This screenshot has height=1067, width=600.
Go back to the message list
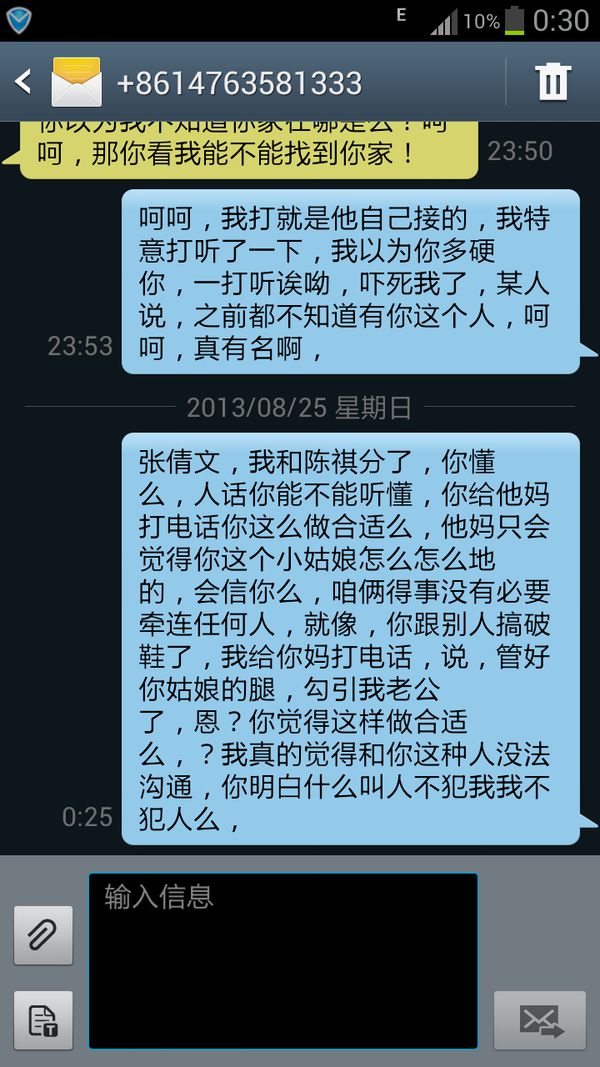coord(23,82)
